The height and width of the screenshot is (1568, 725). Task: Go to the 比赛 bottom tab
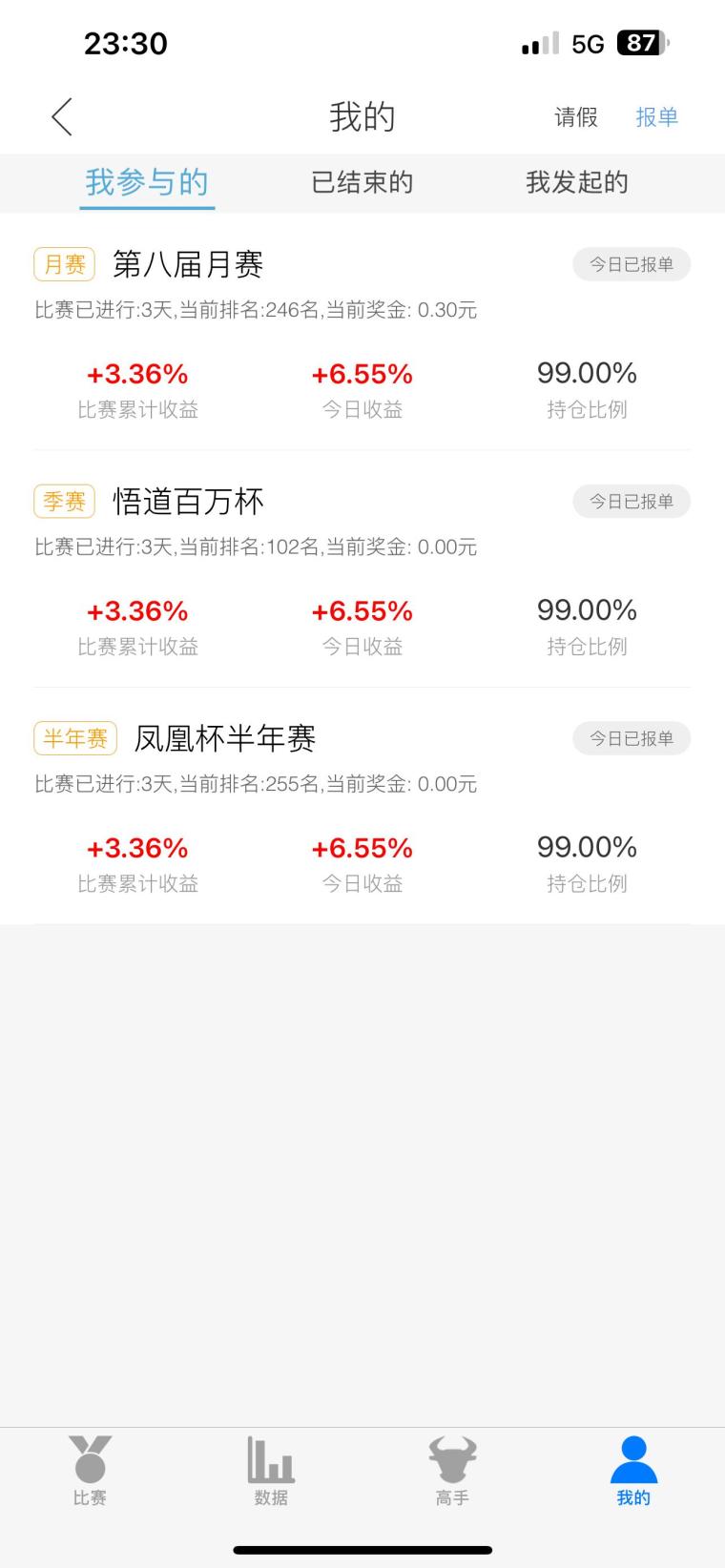point(91,1472)
